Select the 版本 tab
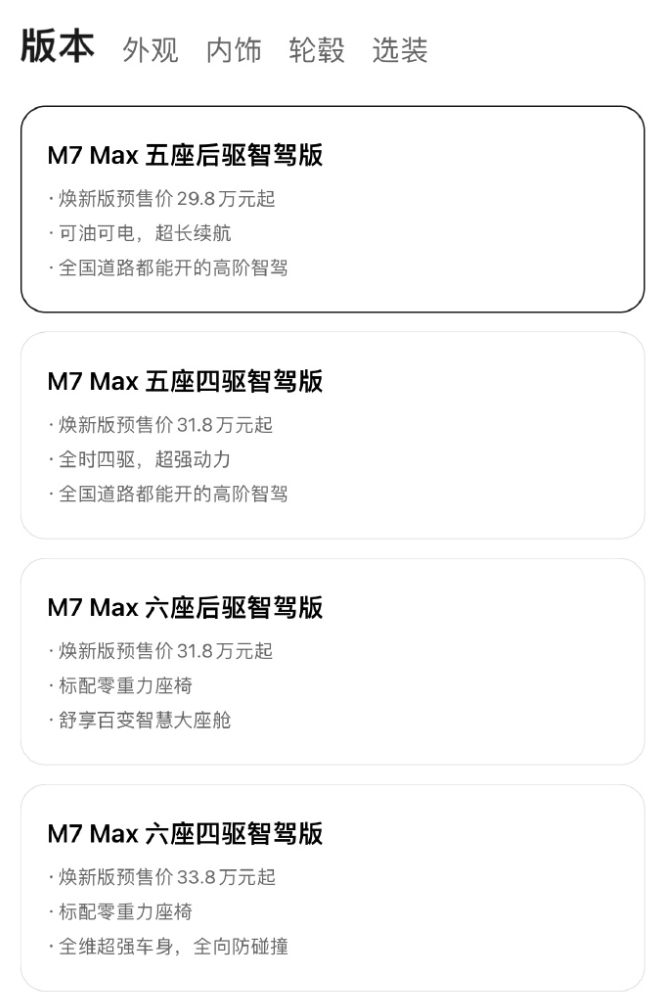The width and height of the screenshot is (658, 1008). (58, 48)
